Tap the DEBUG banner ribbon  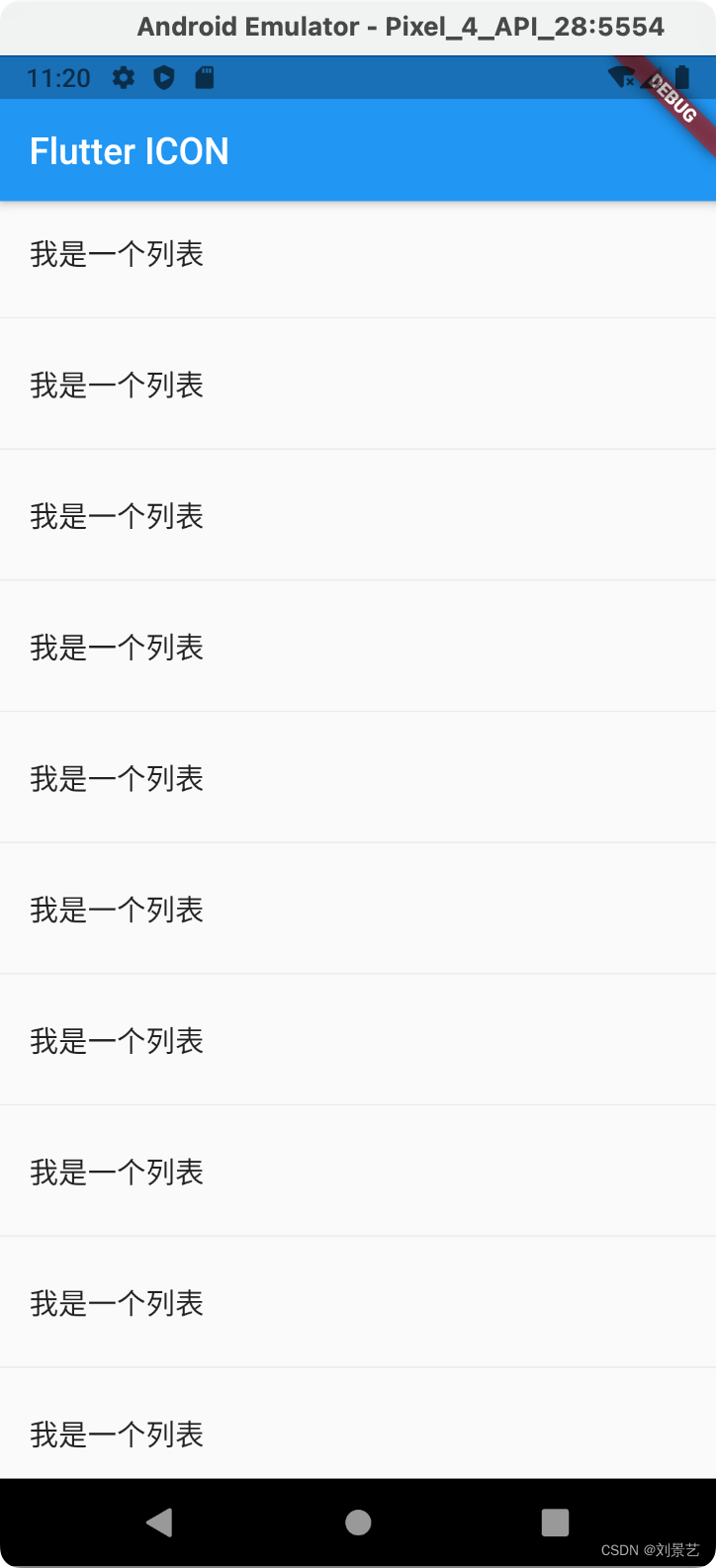tap(674, 96)
